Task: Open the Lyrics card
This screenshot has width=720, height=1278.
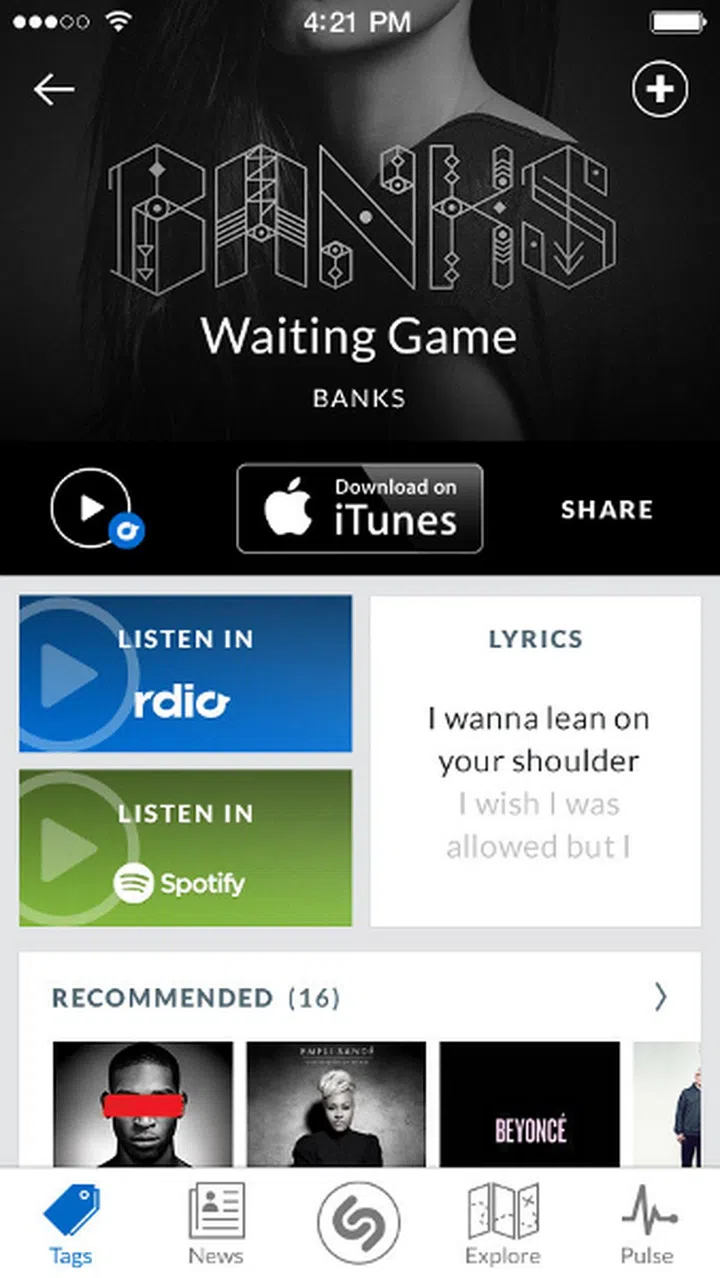Action: [x=535, y=761]
